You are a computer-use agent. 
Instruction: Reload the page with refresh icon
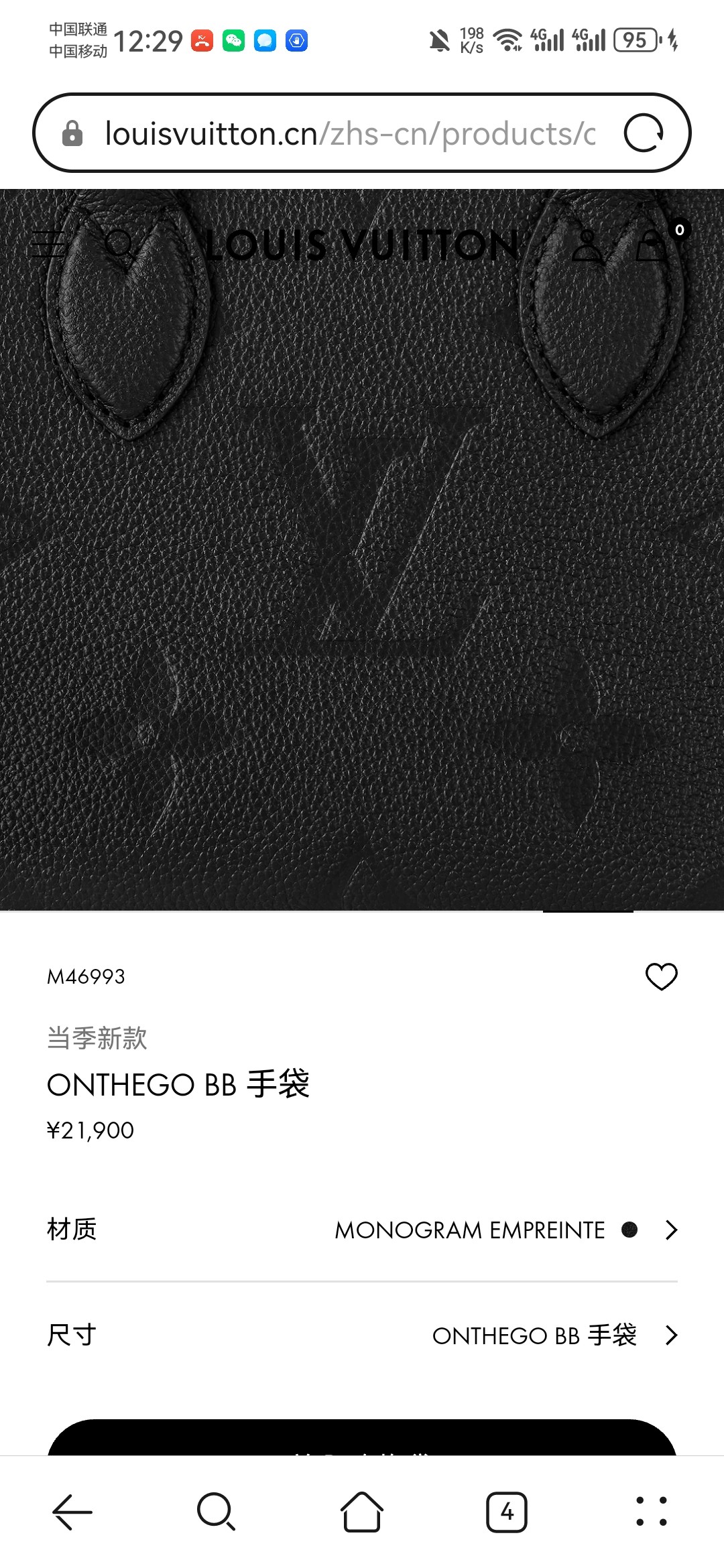pos(644,133)
